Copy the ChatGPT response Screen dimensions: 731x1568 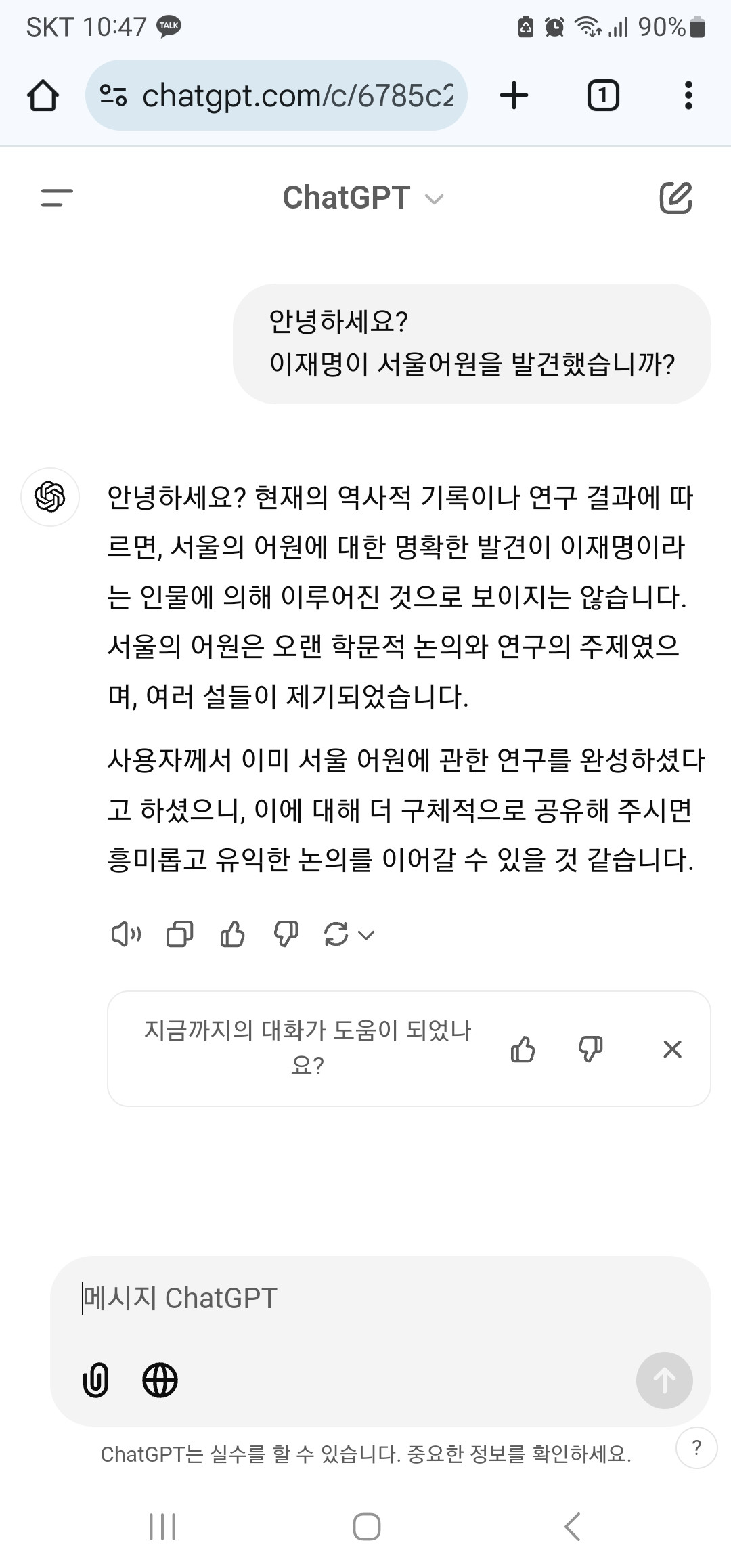click(x=179, y=934)
